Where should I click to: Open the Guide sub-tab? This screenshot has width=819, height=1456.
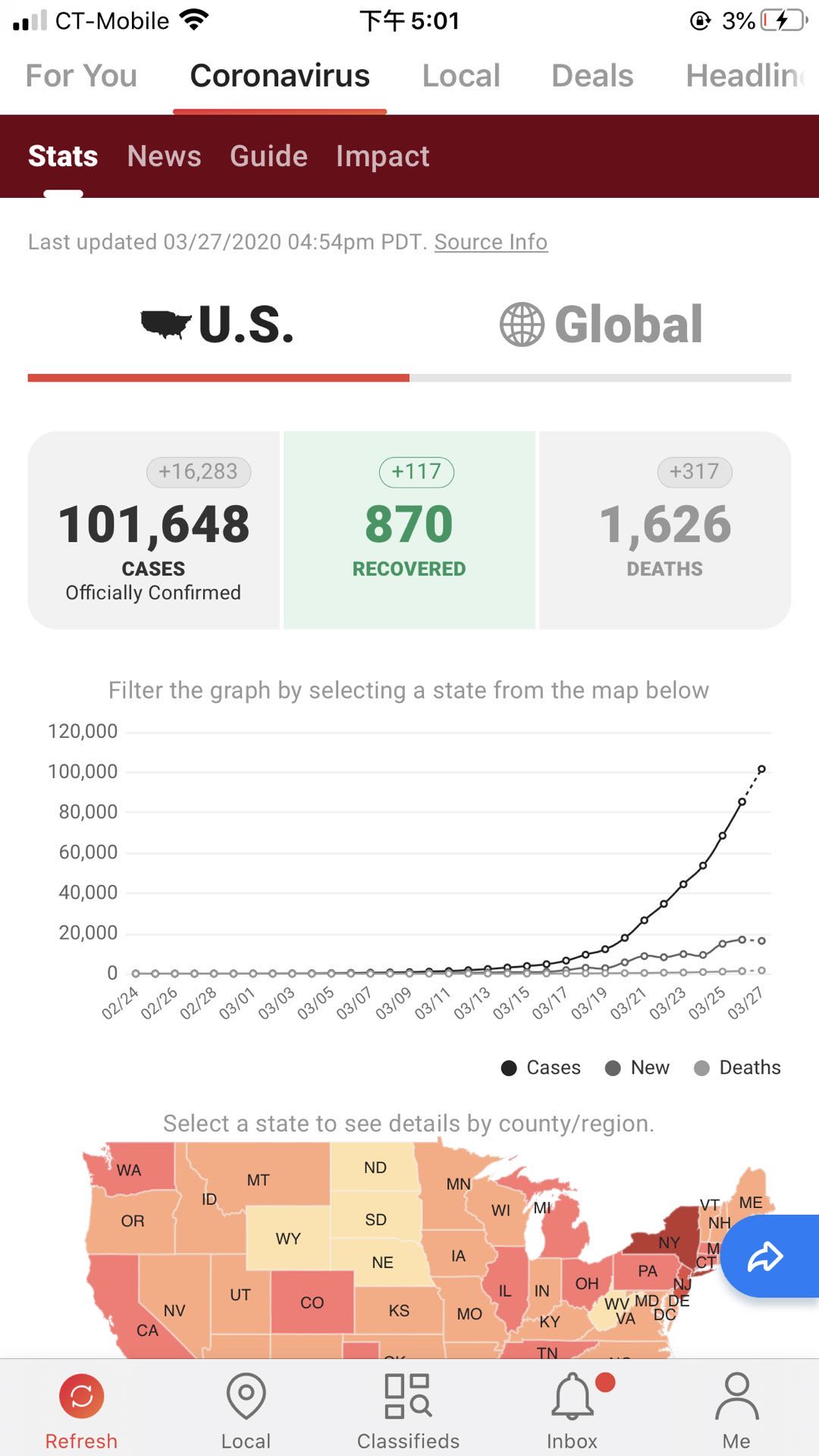268,156
